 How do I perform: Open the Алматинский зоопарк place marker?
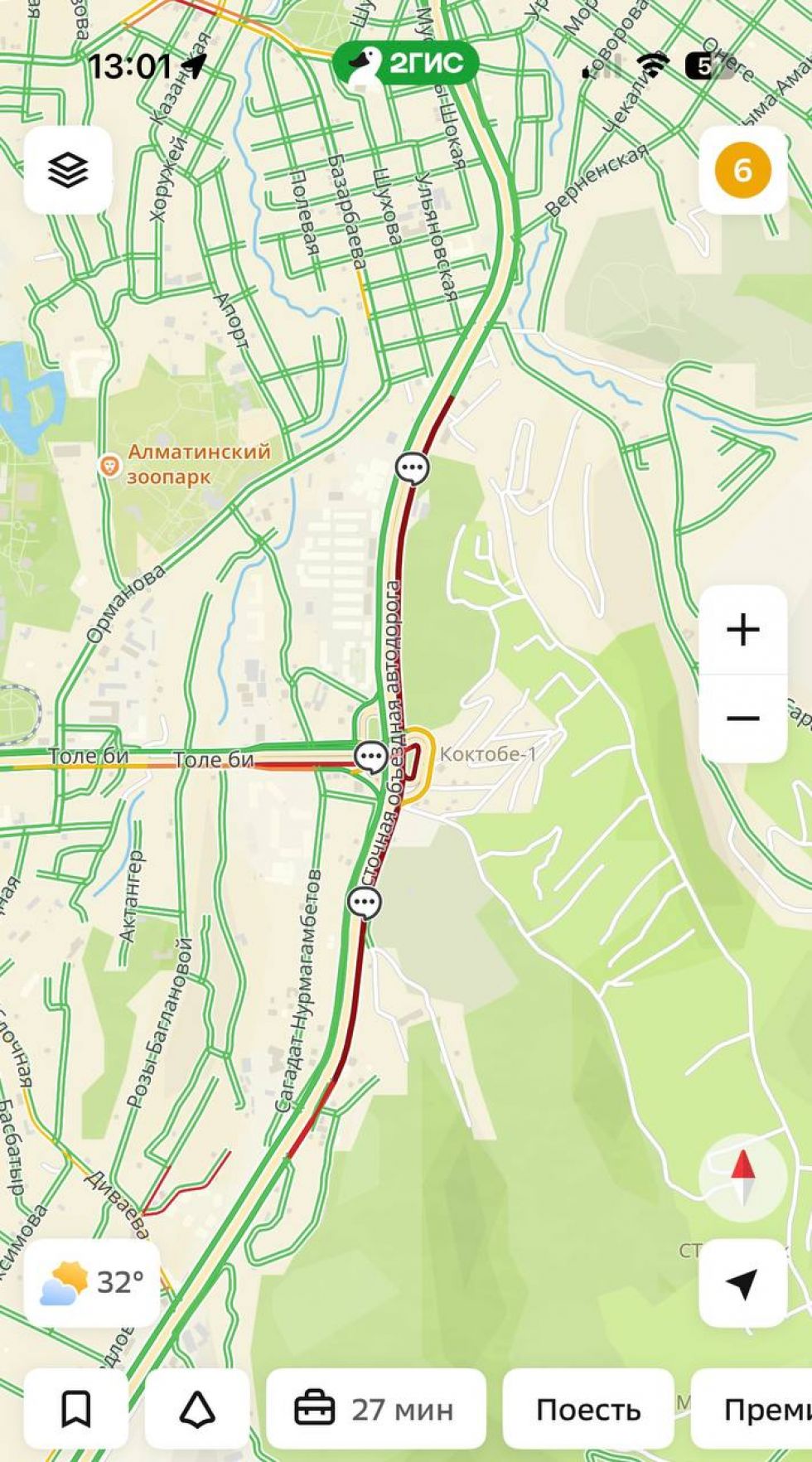pyautogui.click(x=109, y=465)
